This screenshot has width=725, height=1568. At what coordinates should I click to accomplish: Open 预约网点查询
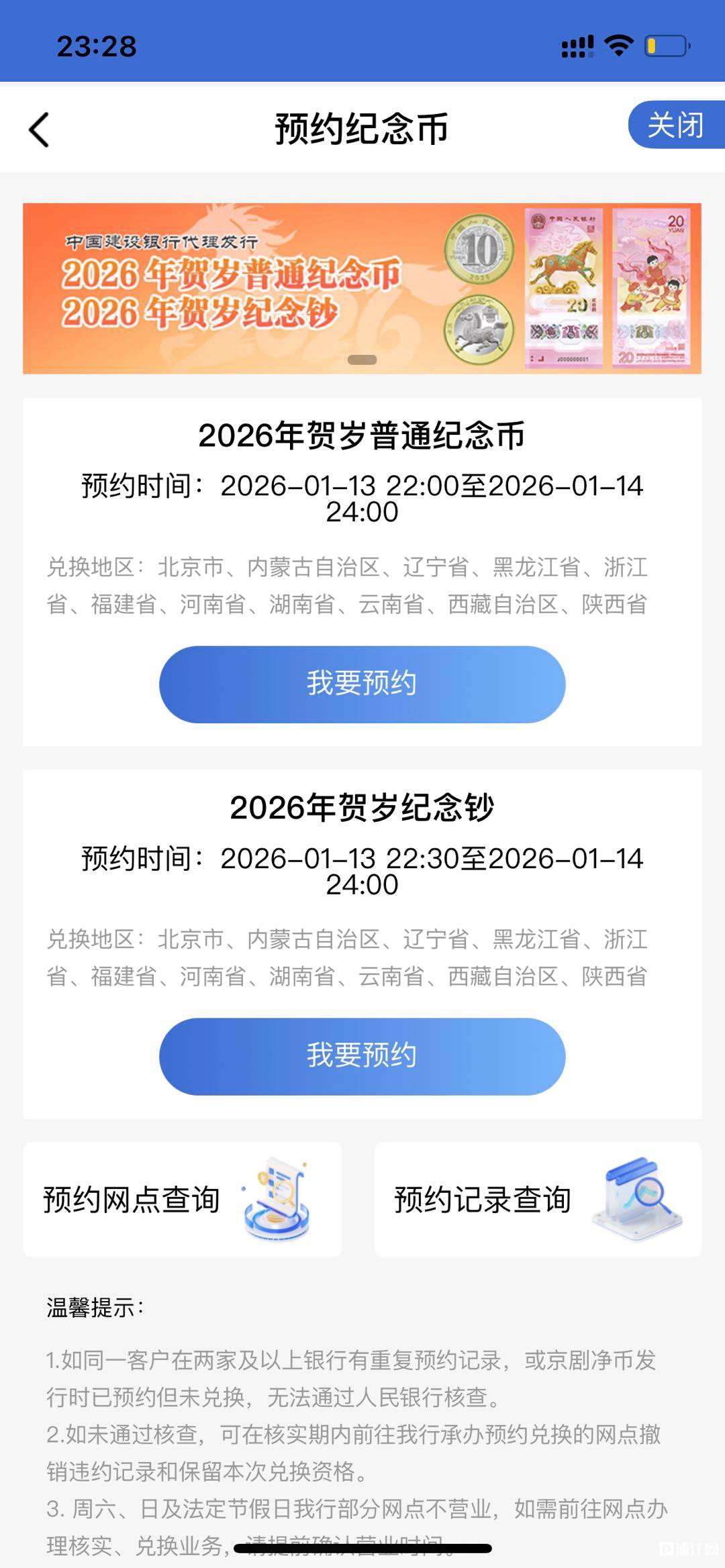pos(182,1200)
